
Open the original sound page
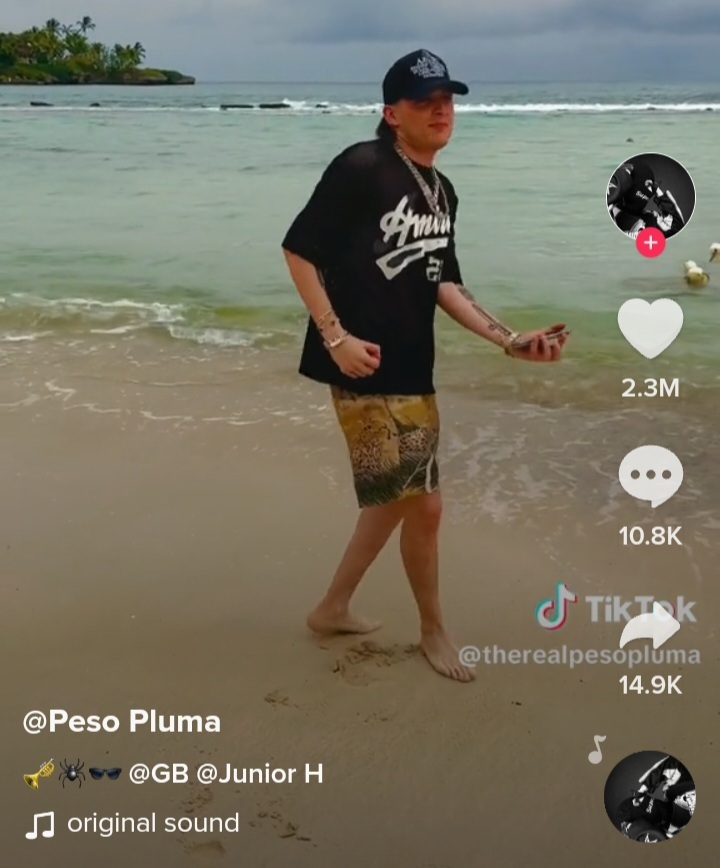(152, 823)
